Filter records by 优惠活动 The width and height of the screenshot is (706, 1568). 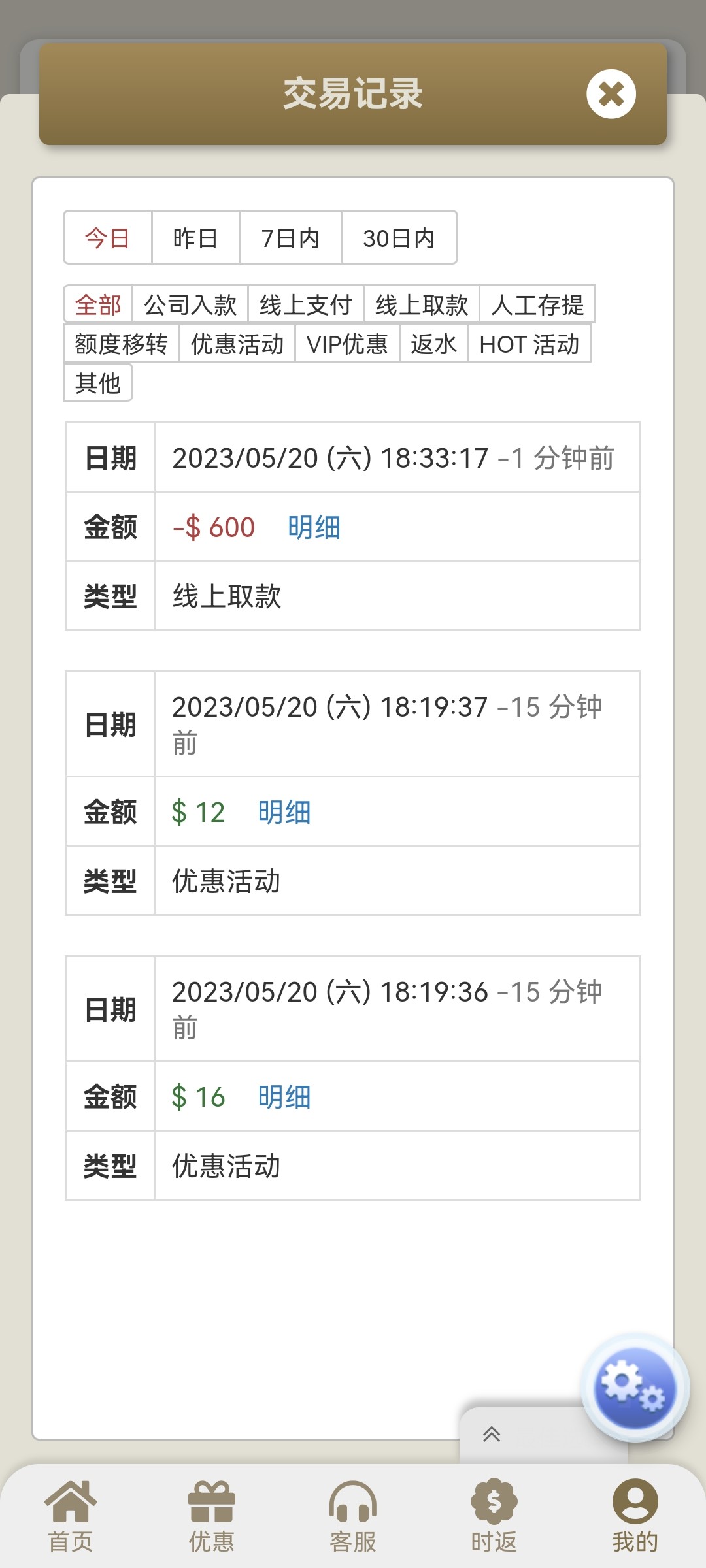click(x=237, y=344)
